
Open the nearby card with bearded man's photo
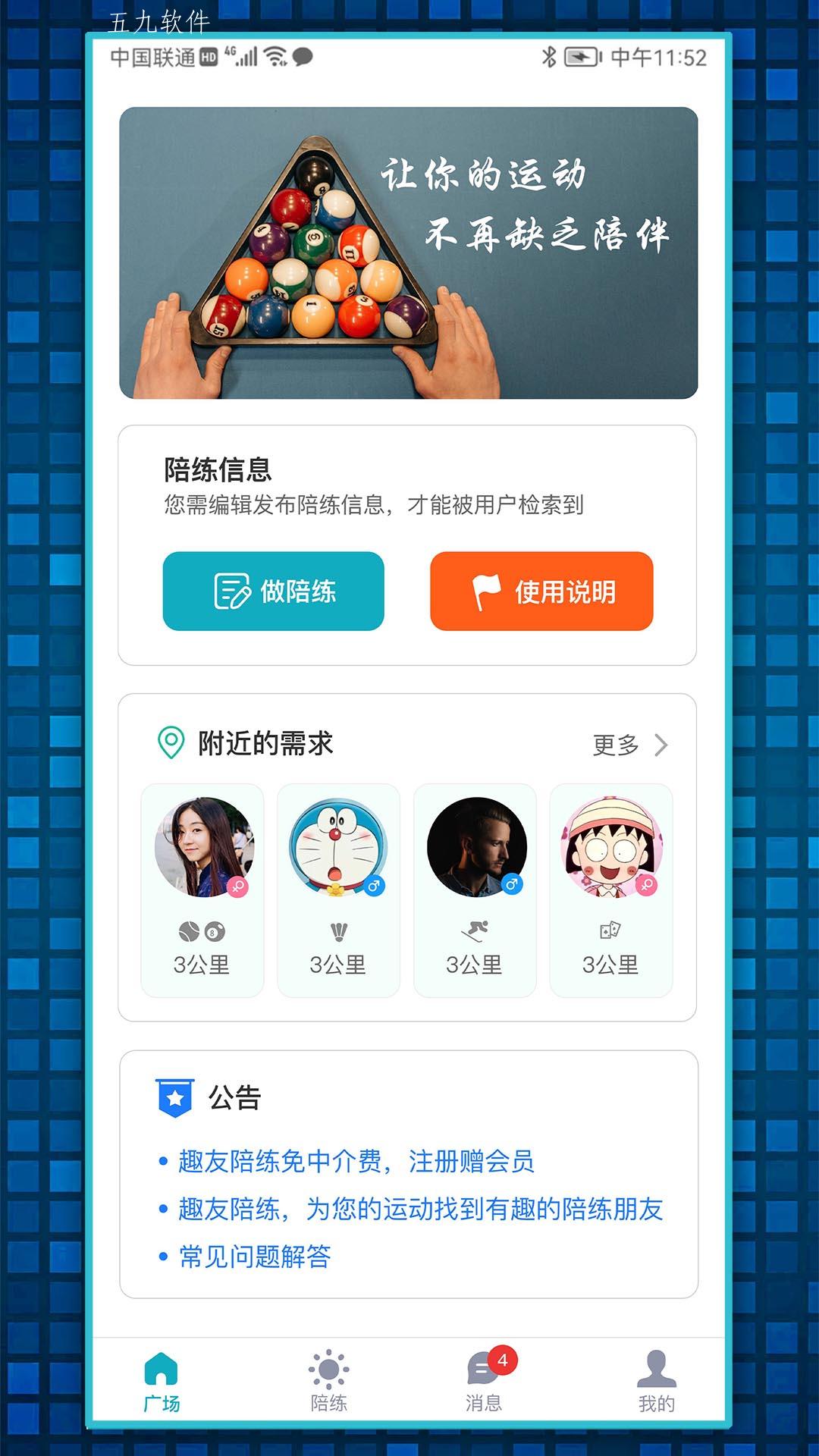click(475, 890)
